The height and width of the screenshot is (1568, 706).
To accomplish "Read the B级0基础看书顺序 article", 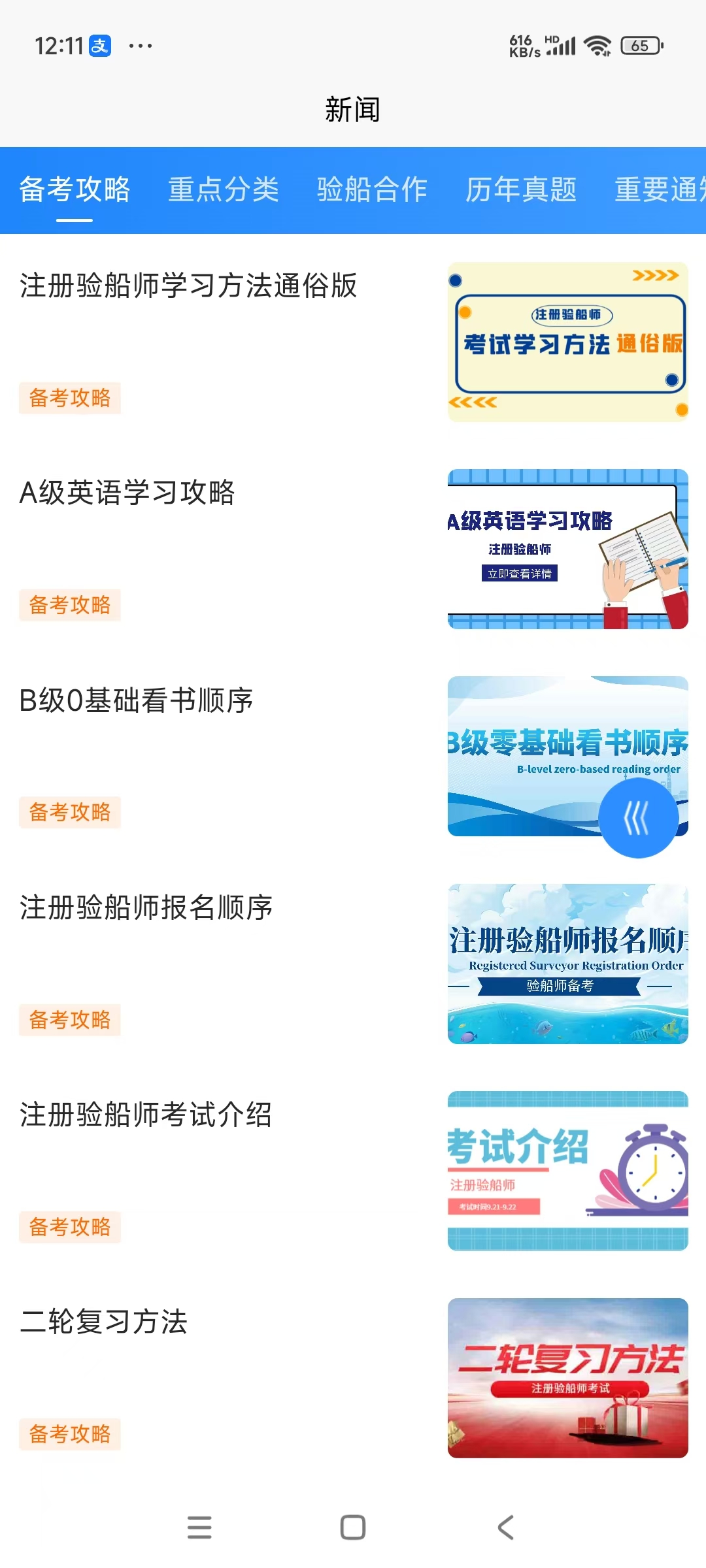I will click(x=136, y=701).
